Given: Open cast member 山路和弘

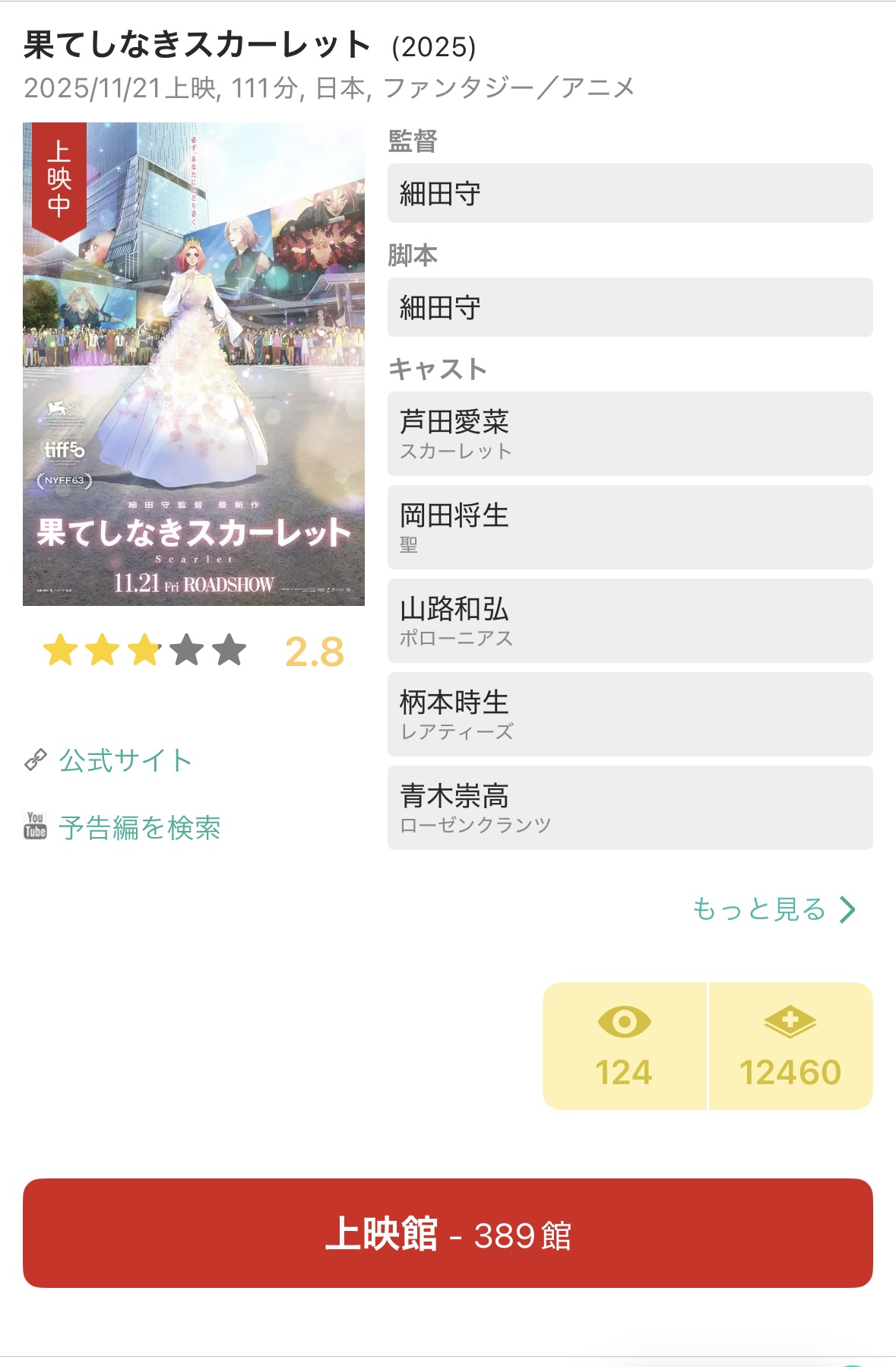Looking at the screenshot, I should click(x=629, y=620).
